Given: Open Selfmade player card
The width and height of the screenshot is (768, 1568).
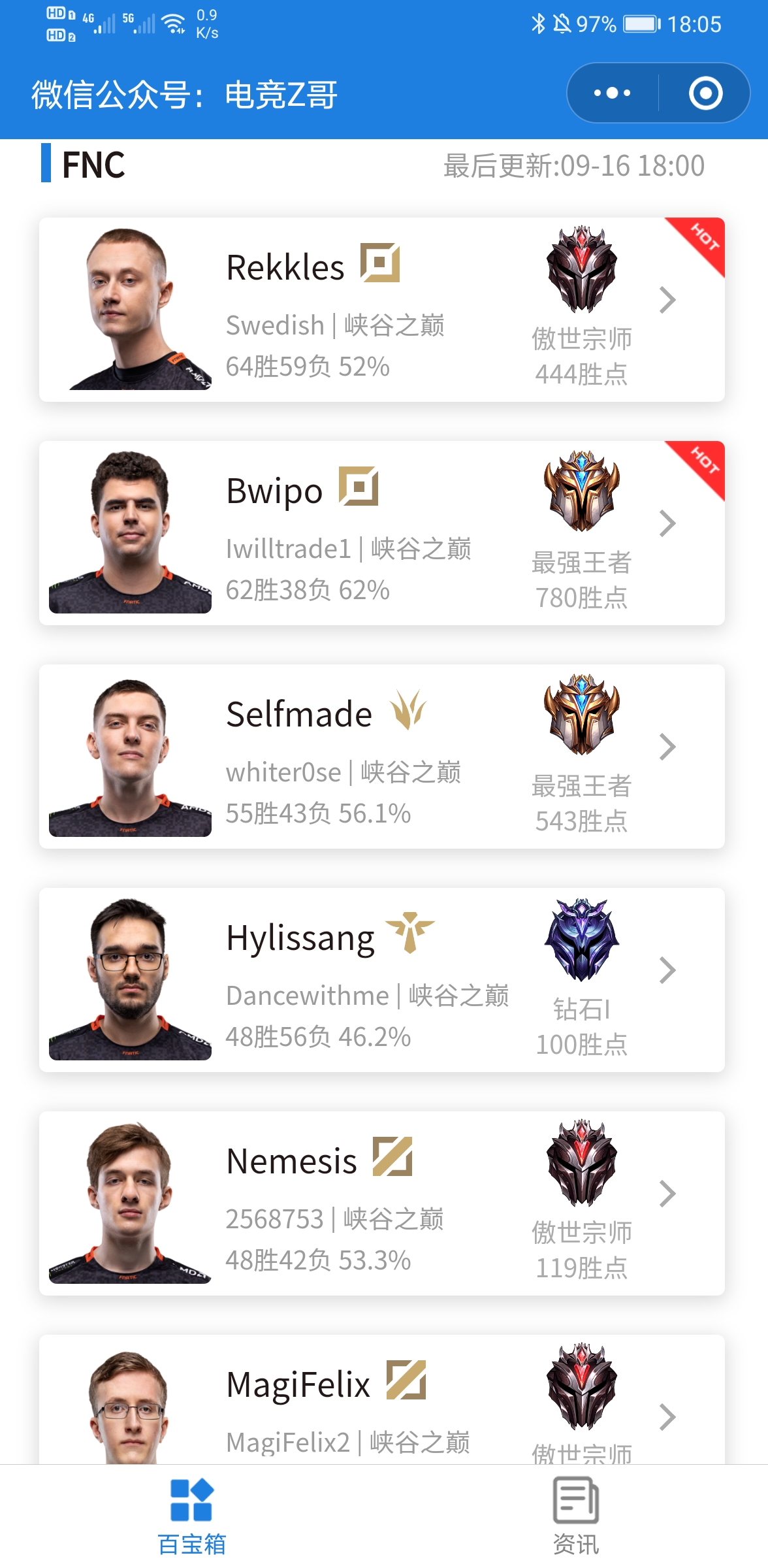Looking at the screenshot, I should click(x=381, y=757).
